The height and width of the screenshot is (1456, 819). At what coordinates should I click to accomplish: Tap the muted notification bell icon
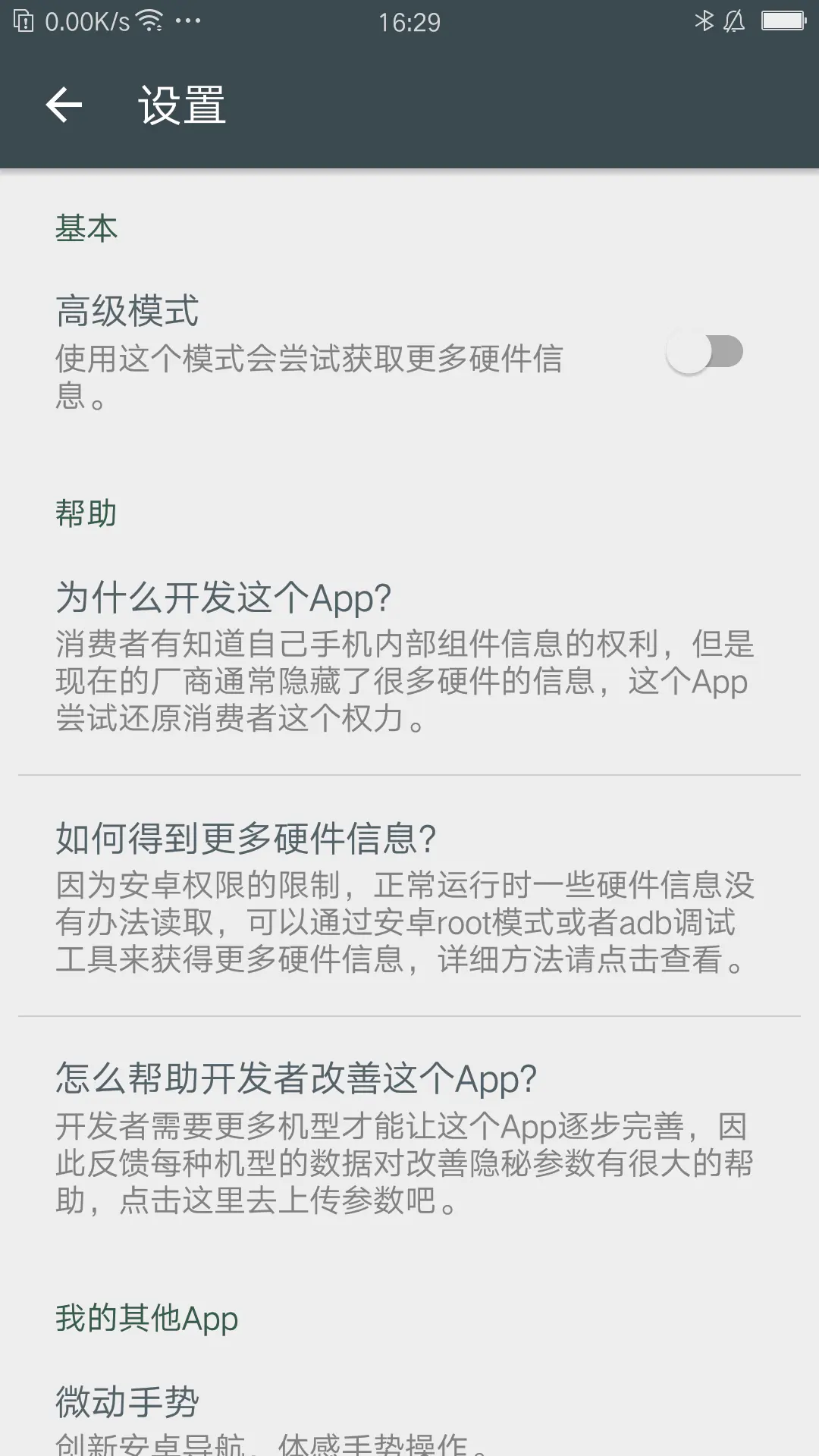(733, 20)
